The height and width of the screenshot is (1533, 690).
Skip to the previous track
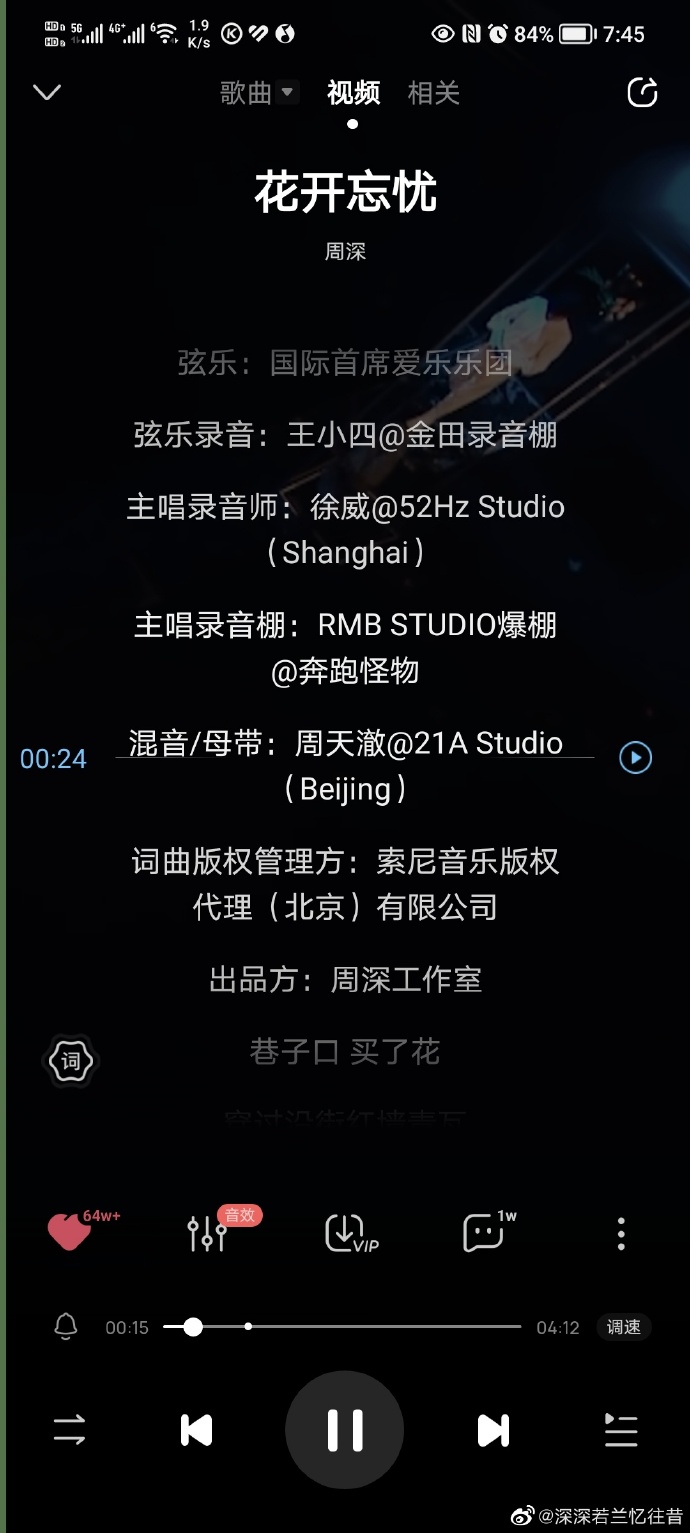coord(196,1430)
